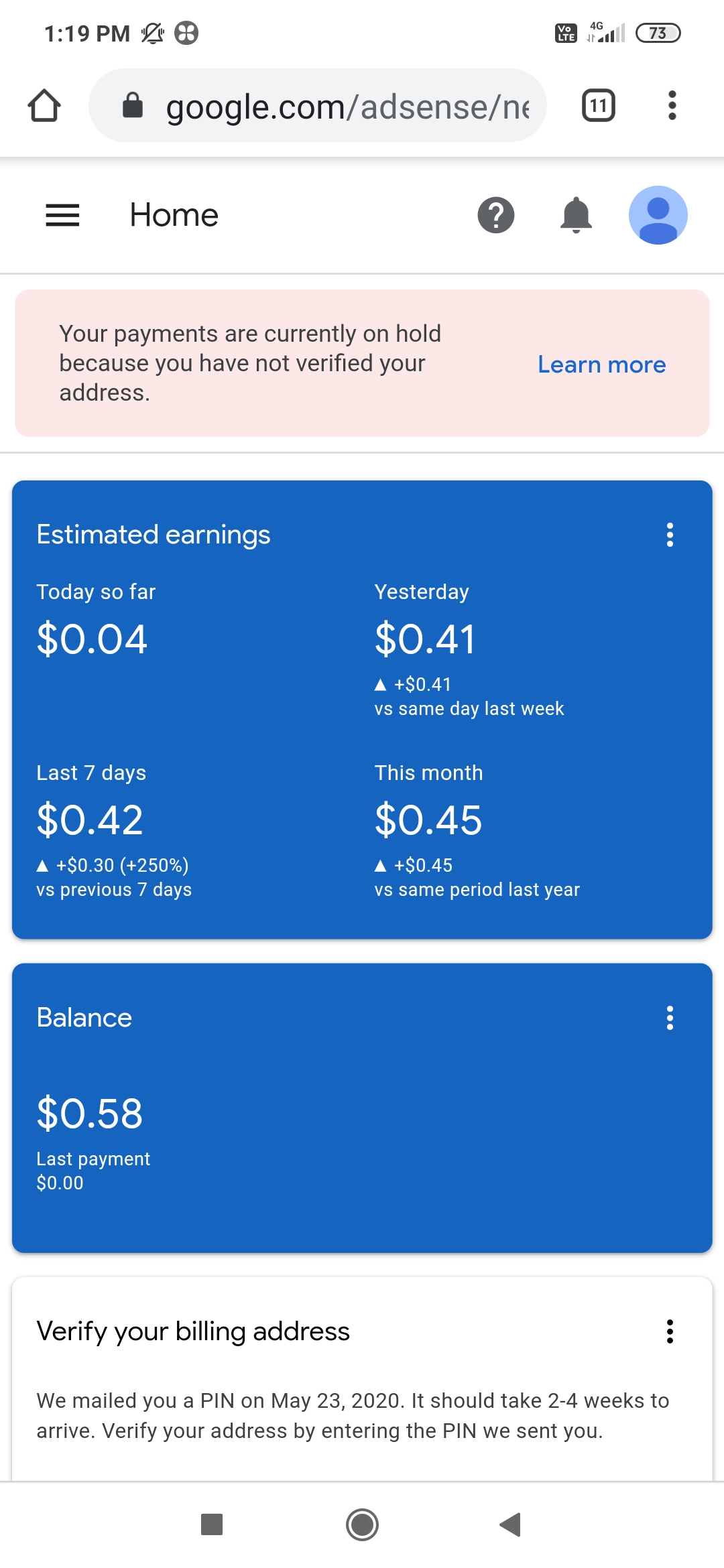Open the notifications bell
Viewport: 724px width, 1568px height.
pyautogui.click(x=576, y=215)
